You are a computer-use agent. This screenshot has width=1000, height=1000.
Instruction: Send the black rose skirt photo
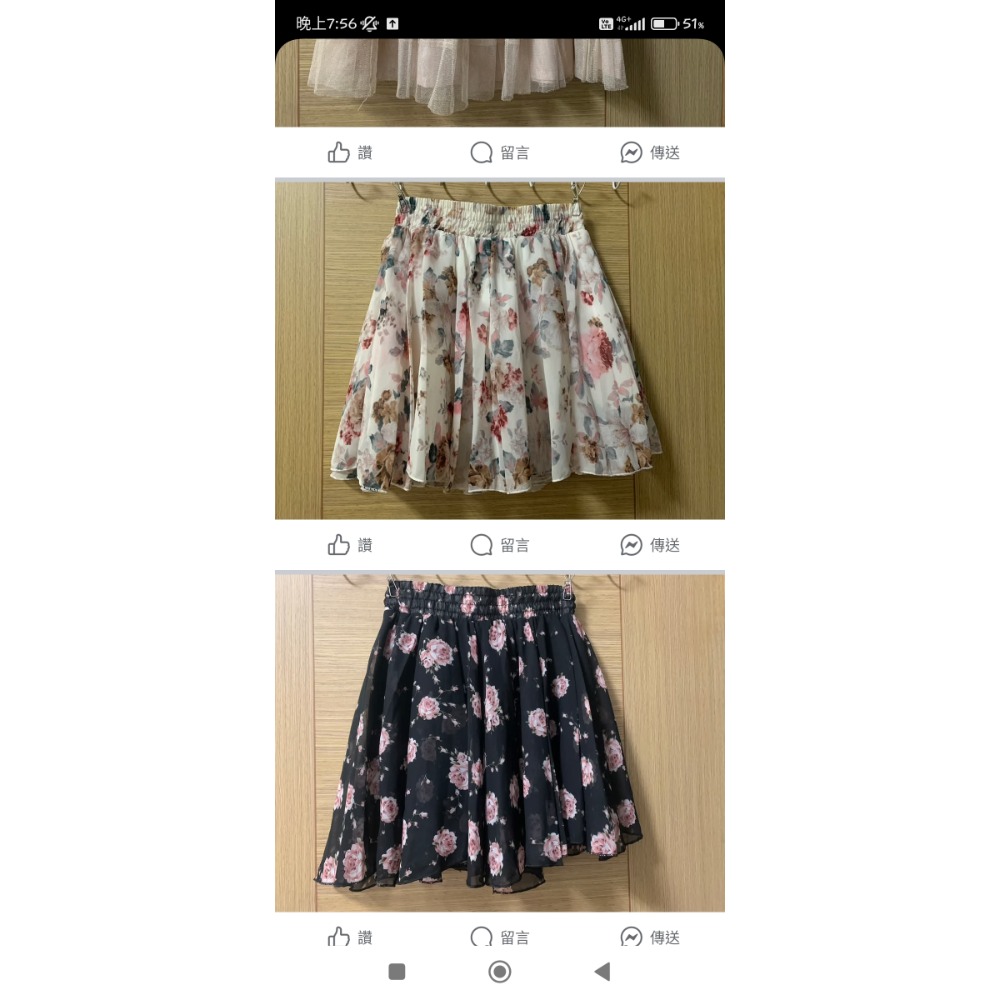[650, 937]
